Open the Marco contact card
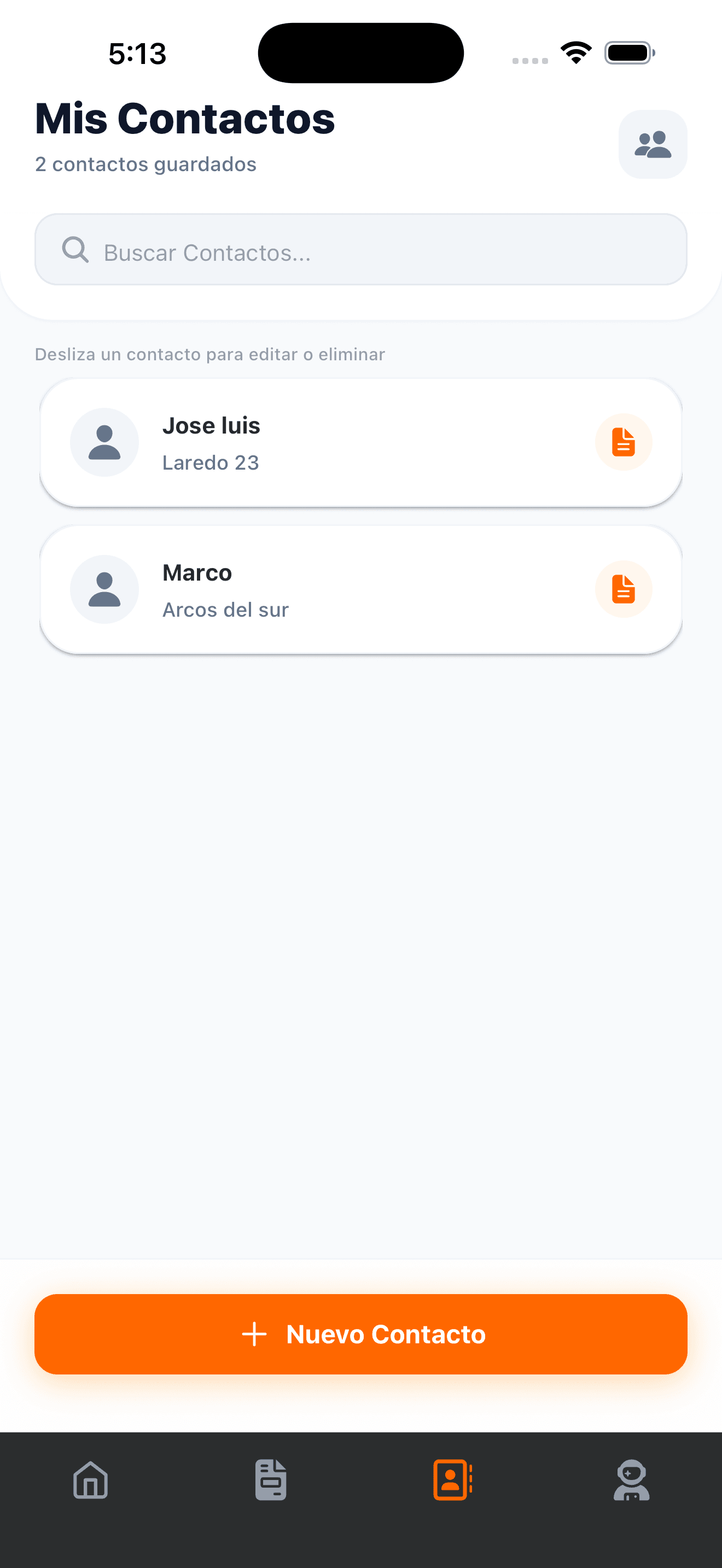The width and height of the screenshot is (722, 1568). (361, 589)
